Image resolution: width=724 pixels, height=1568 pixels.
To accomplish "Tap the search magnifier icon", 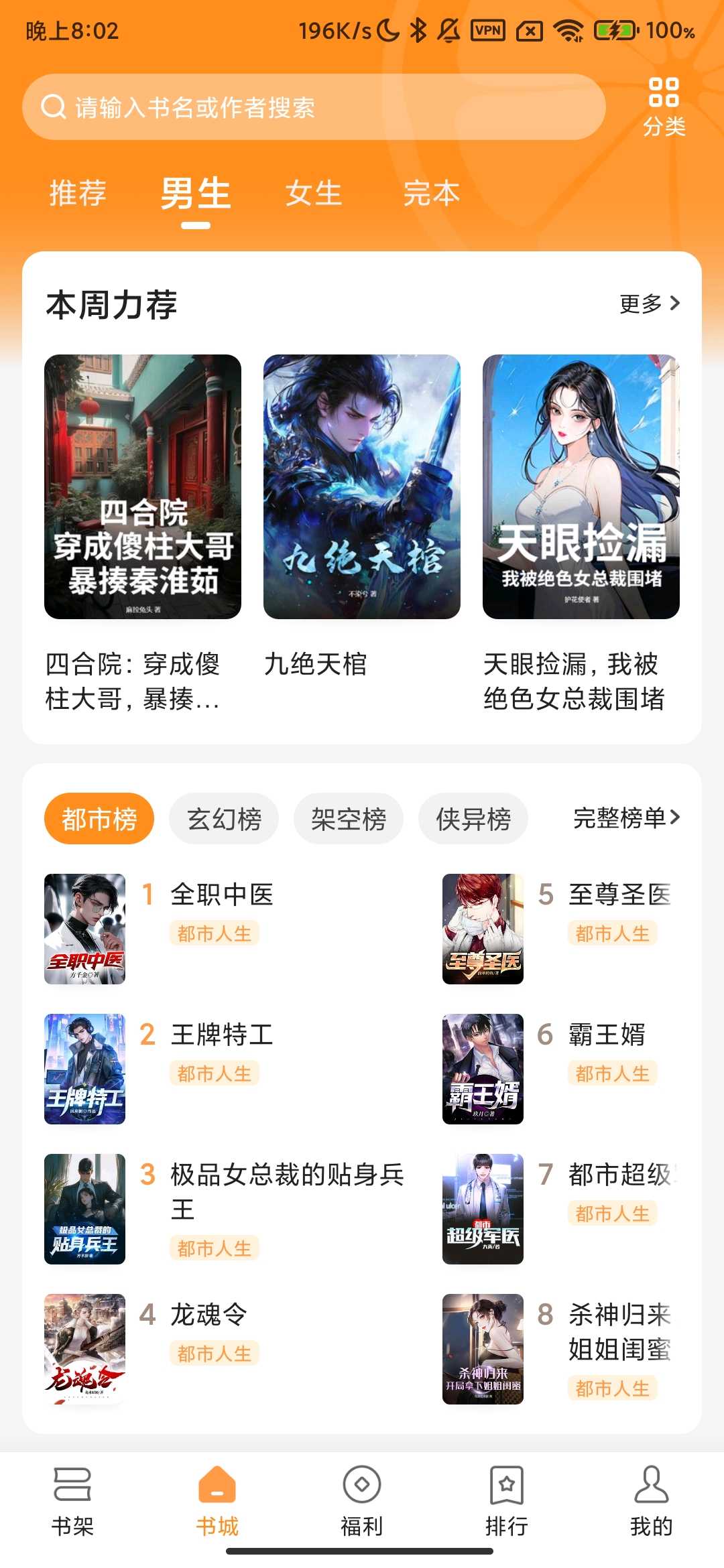I will (52, 106).
